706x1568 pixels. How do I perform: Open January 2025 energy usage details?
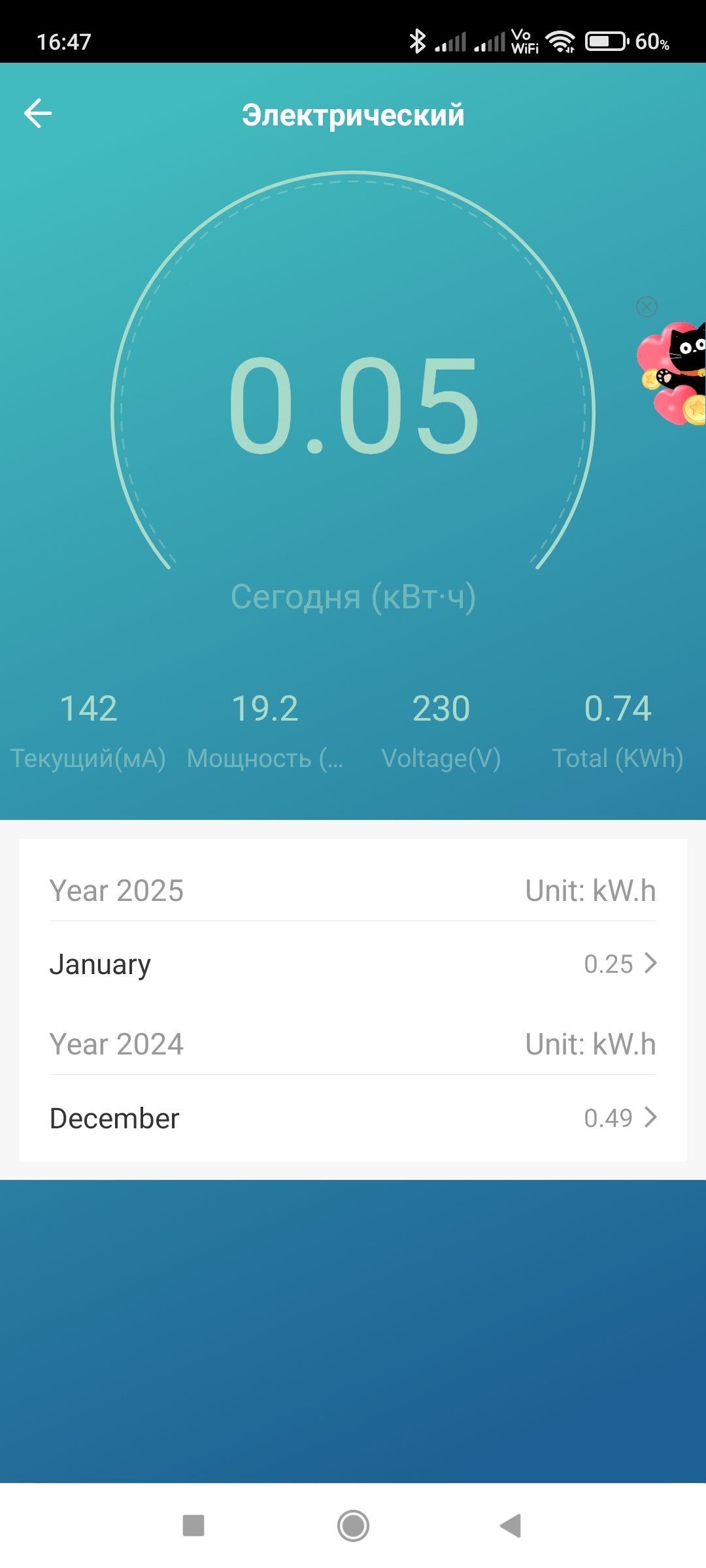[x=353, y=964]
